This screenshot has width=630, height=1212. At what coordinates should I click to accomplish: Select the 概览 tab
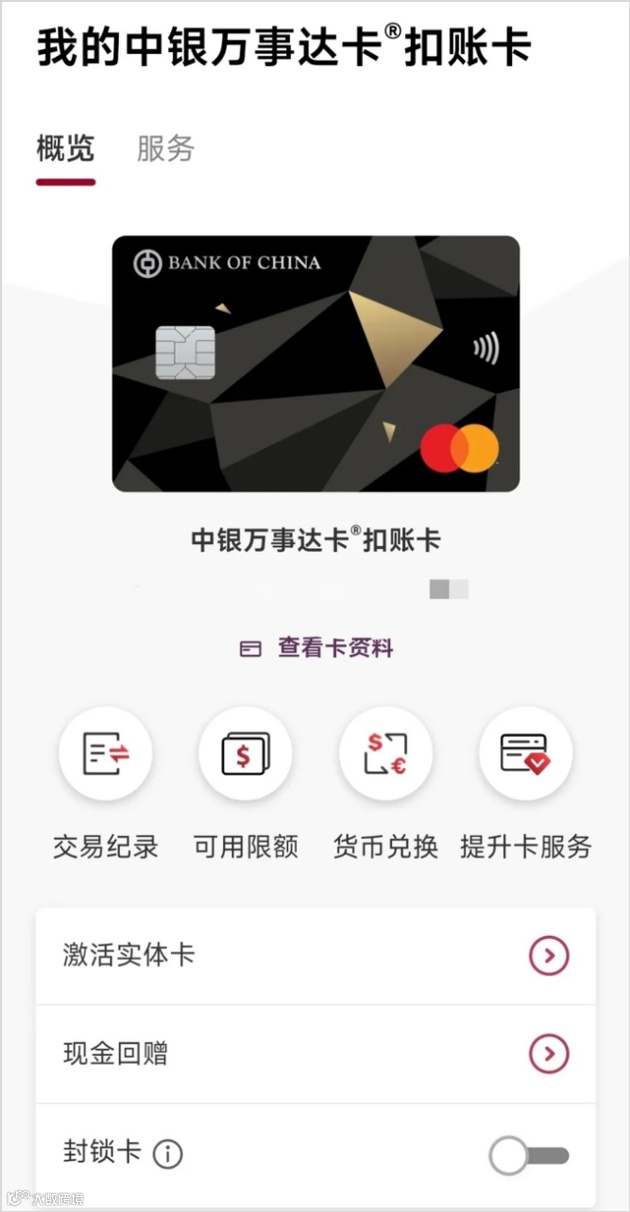click(65, 149)
